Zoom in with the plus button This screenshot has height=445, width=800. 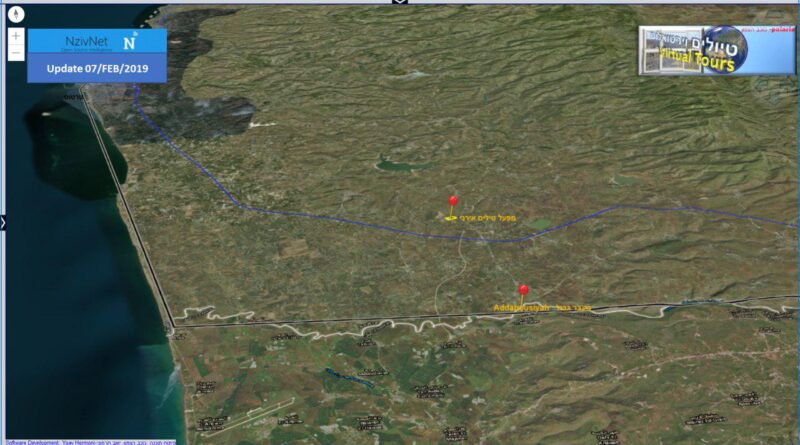tap(16, 35)
